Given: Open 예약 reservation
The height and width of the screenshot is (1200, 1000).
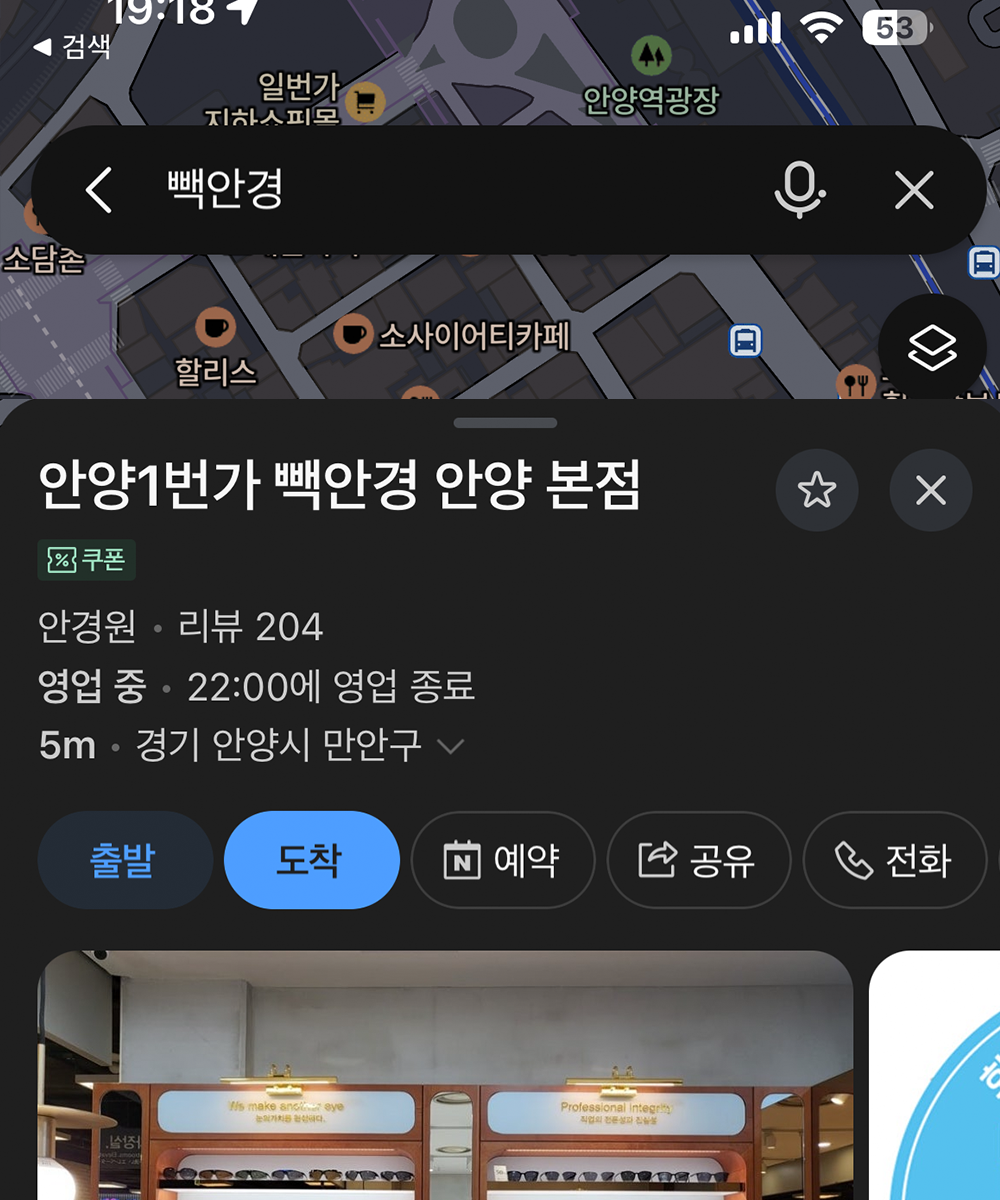Looking at the screenshot, I should 503,860.
